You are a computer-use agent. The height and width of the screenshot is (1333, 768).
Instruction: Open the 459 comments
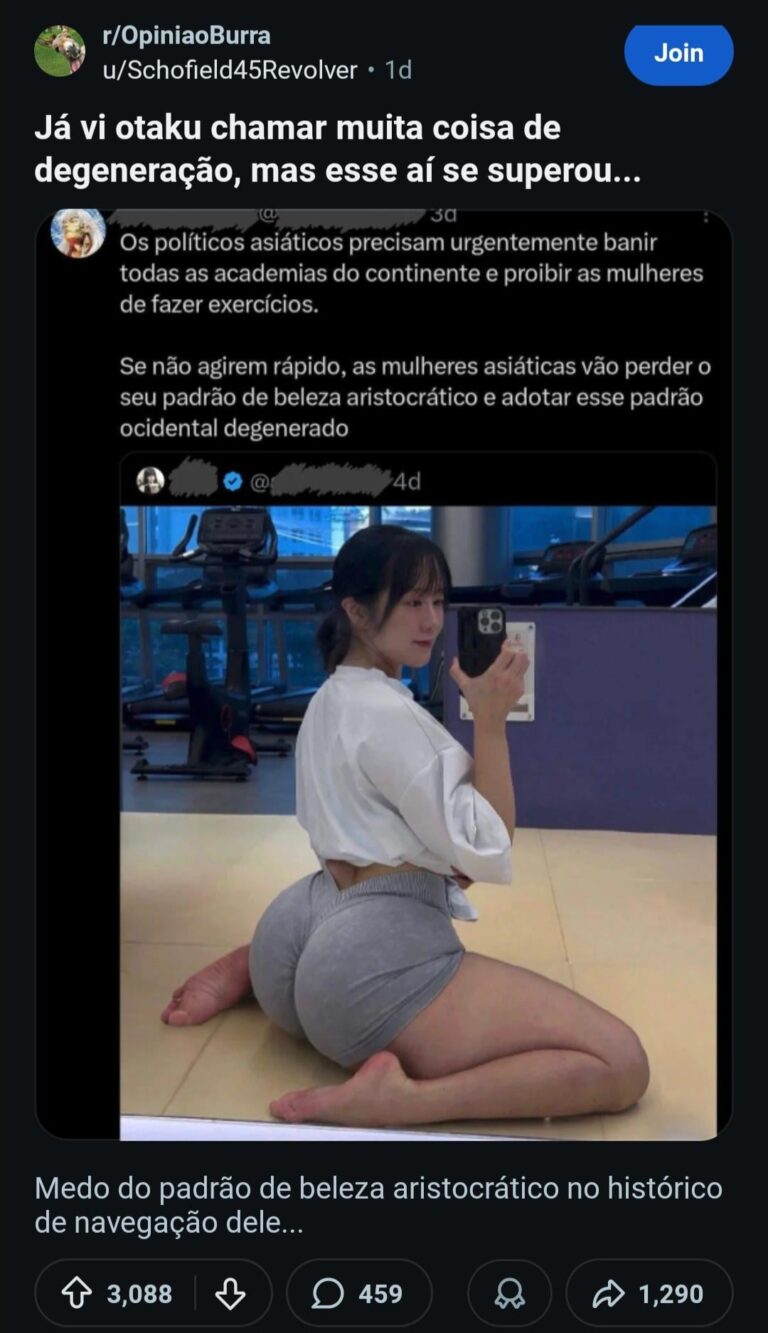359,1294
